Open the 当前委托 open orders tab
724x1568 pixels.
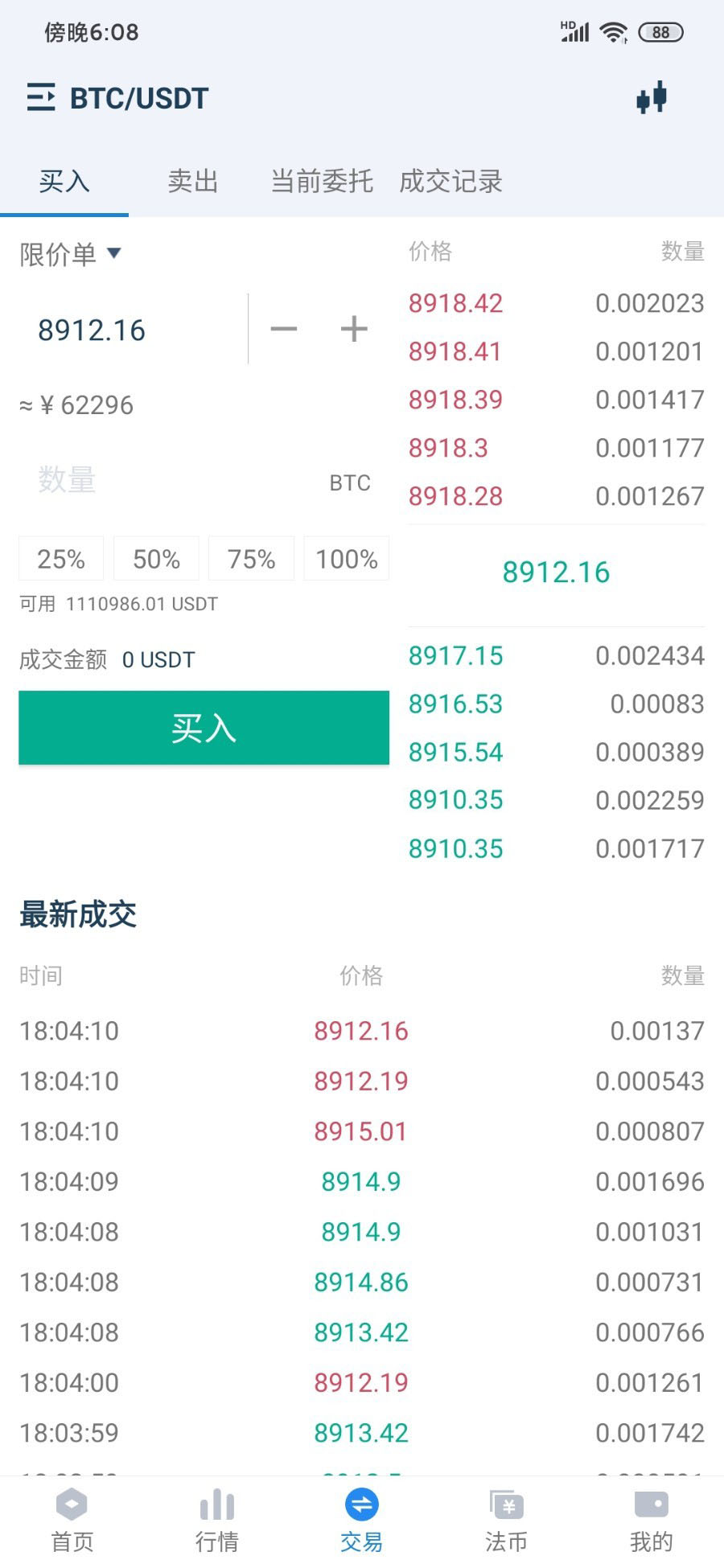pyautogui.click(x=321, y=182)
